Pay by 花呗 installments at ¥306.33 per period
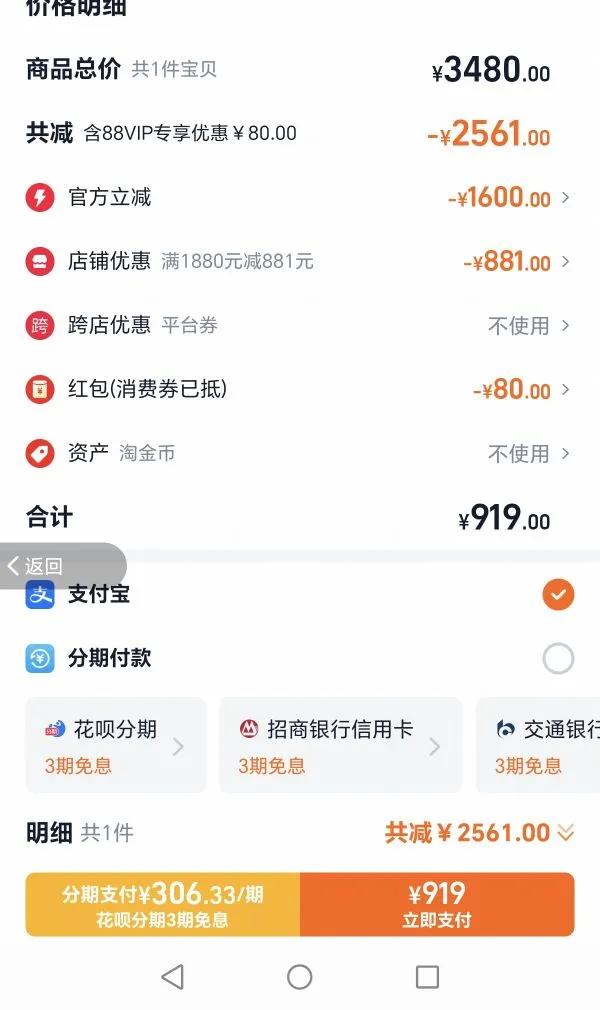This screenshot has width=600, height=1010. point(162,904)
